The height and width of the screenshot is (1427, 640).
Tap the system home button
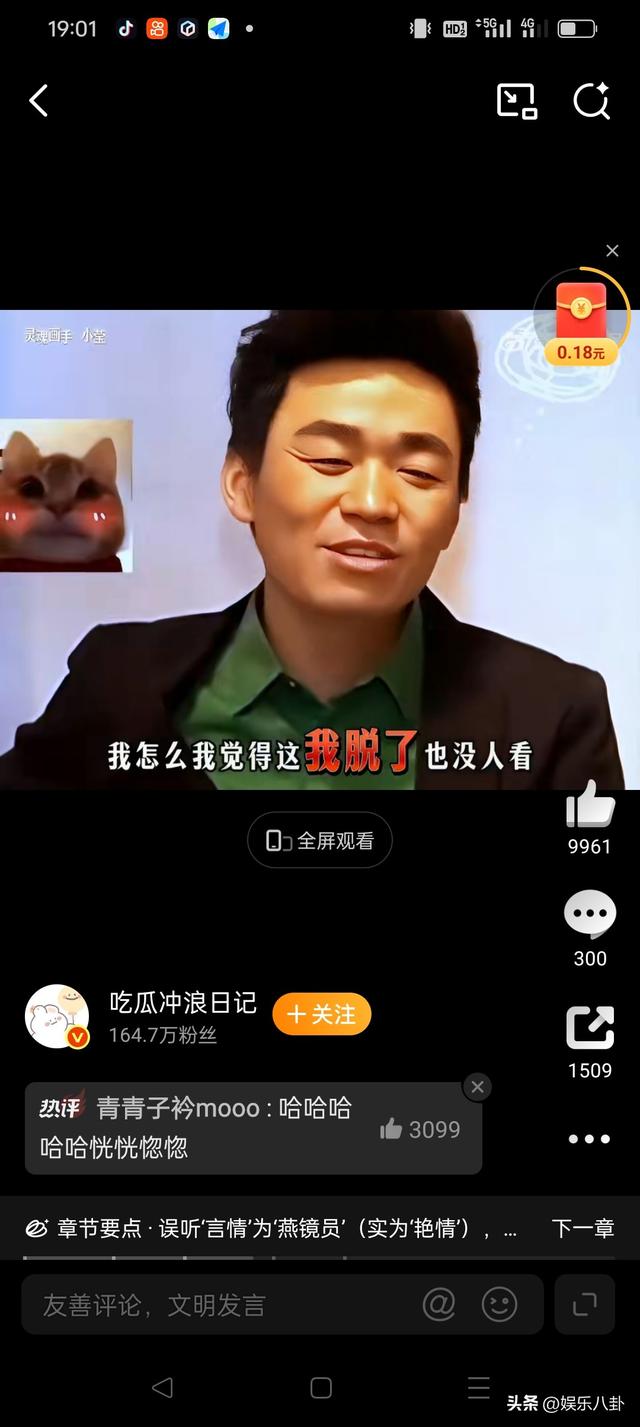tap(321, 1387)
